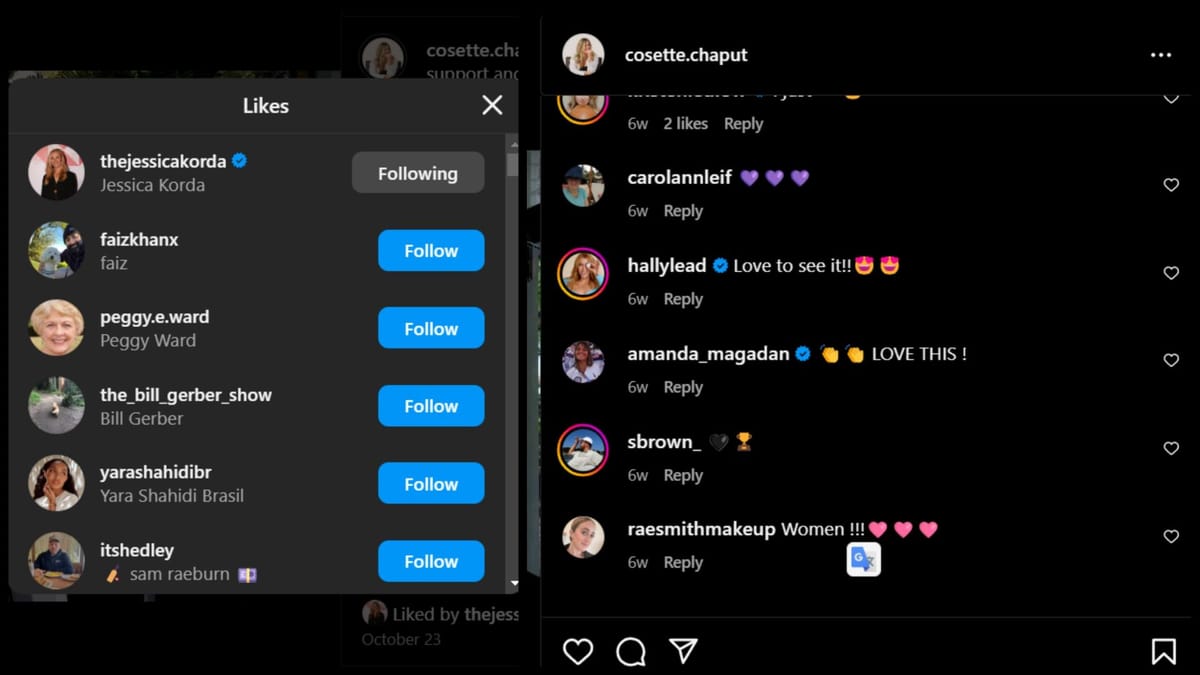Follow itshedley
This screenshot has height=675, width=1200.
click(x=431, y=561)
